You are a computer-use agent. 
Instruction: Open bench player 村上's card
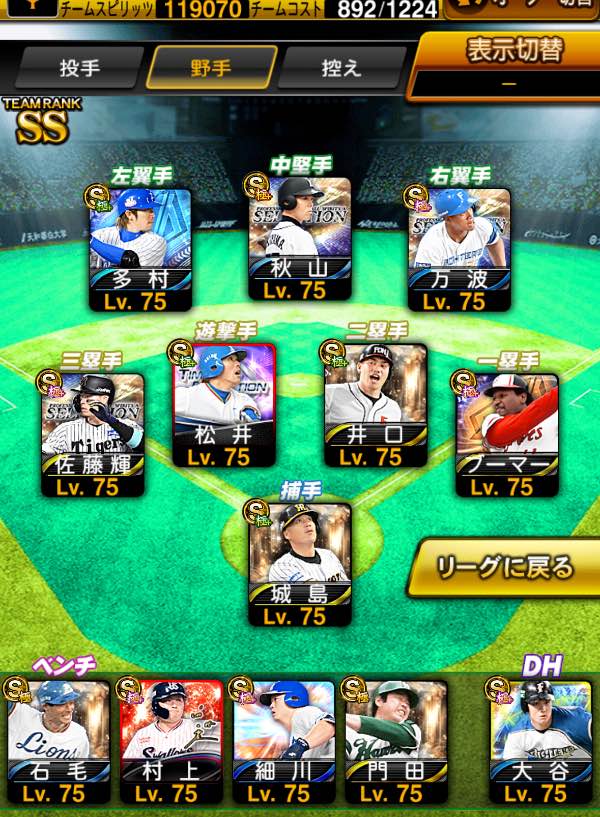(171, 742)
